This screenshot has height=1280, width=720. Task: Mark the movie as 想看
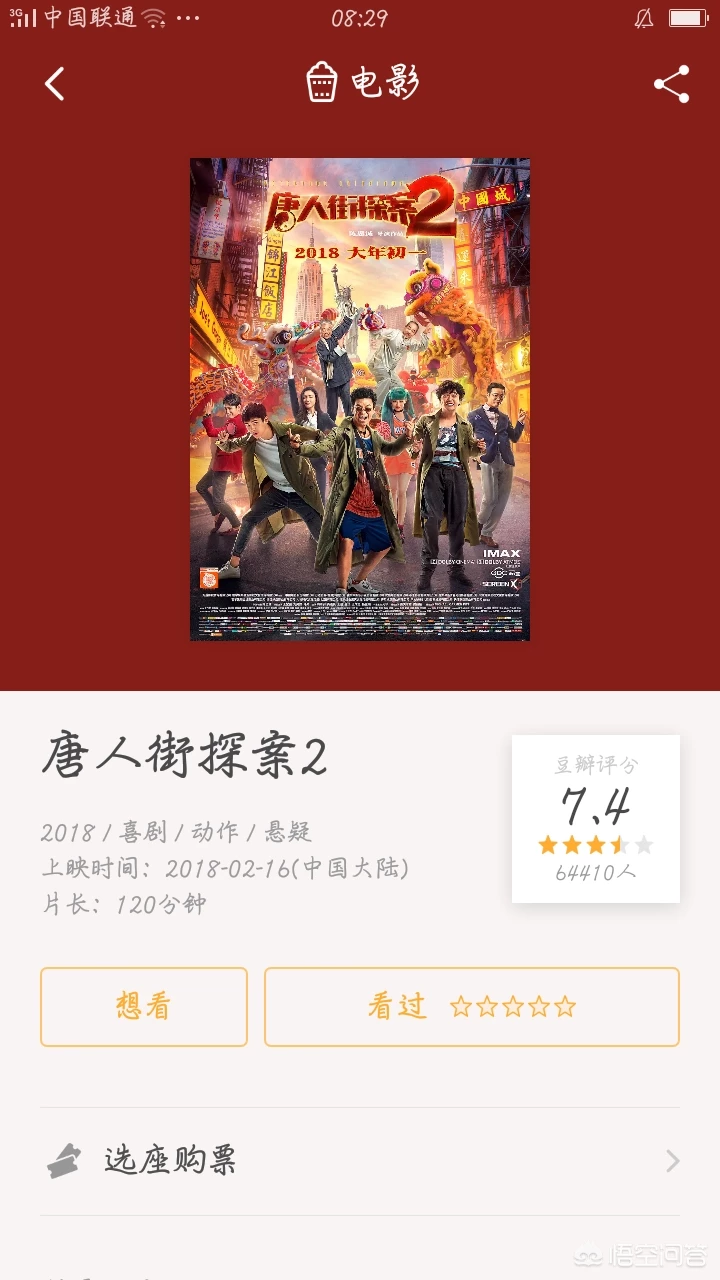pos(143,1007)
